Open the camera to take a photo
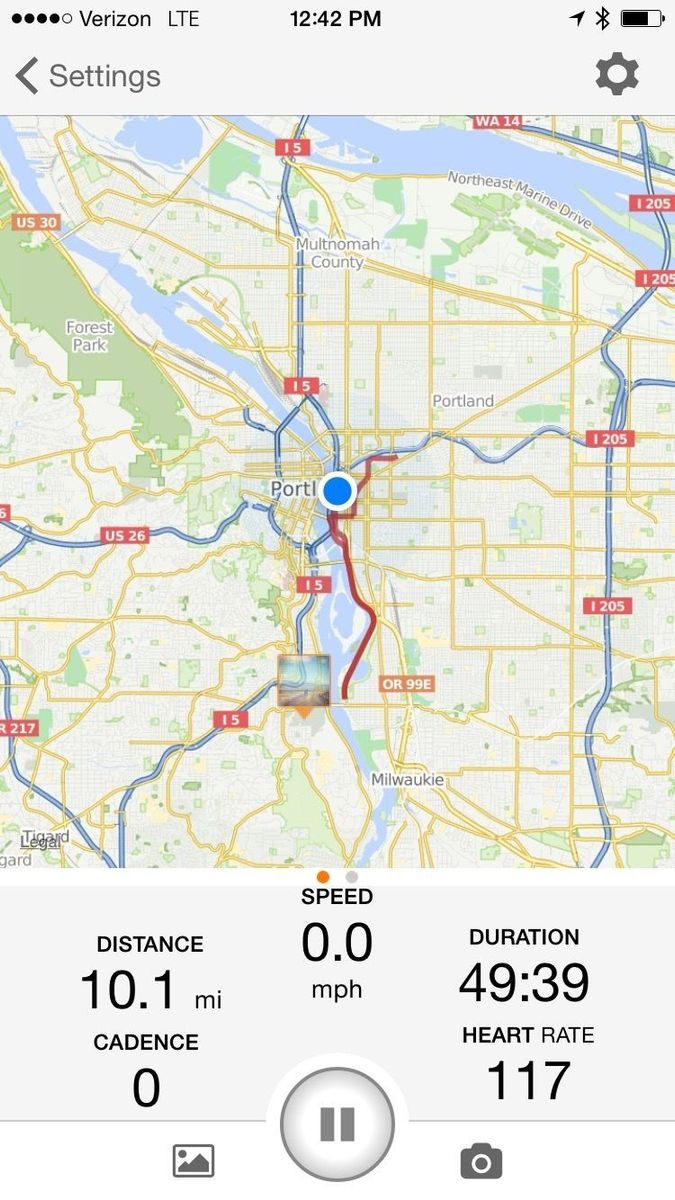Viewport: 675px width, 1200px height. coord(481,1161)
